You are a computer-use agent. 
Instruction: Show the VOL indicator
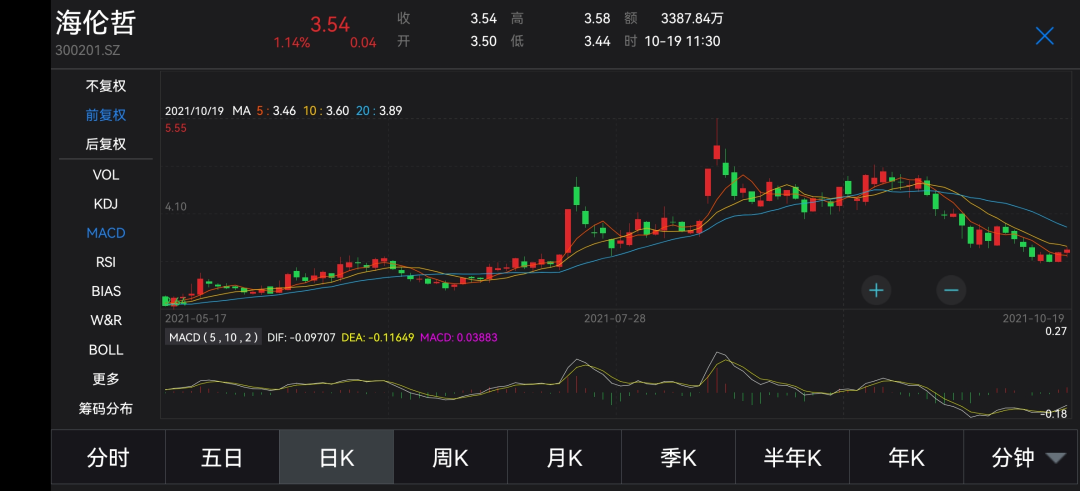click(x=106, y=174)
